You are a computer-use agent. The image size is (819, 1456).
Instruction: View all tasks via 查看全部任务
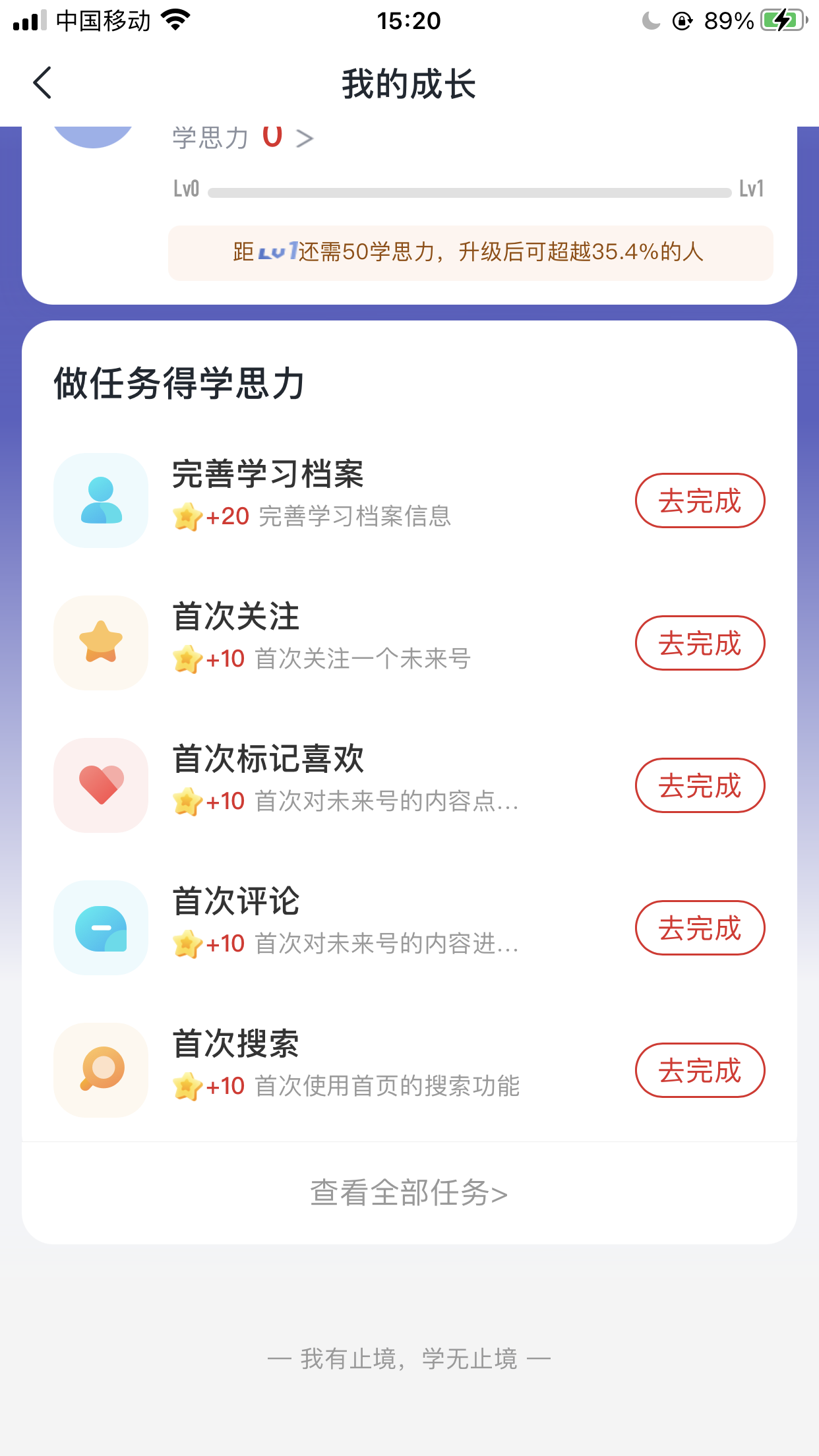pyautogui.click(x=409, y=1193)
